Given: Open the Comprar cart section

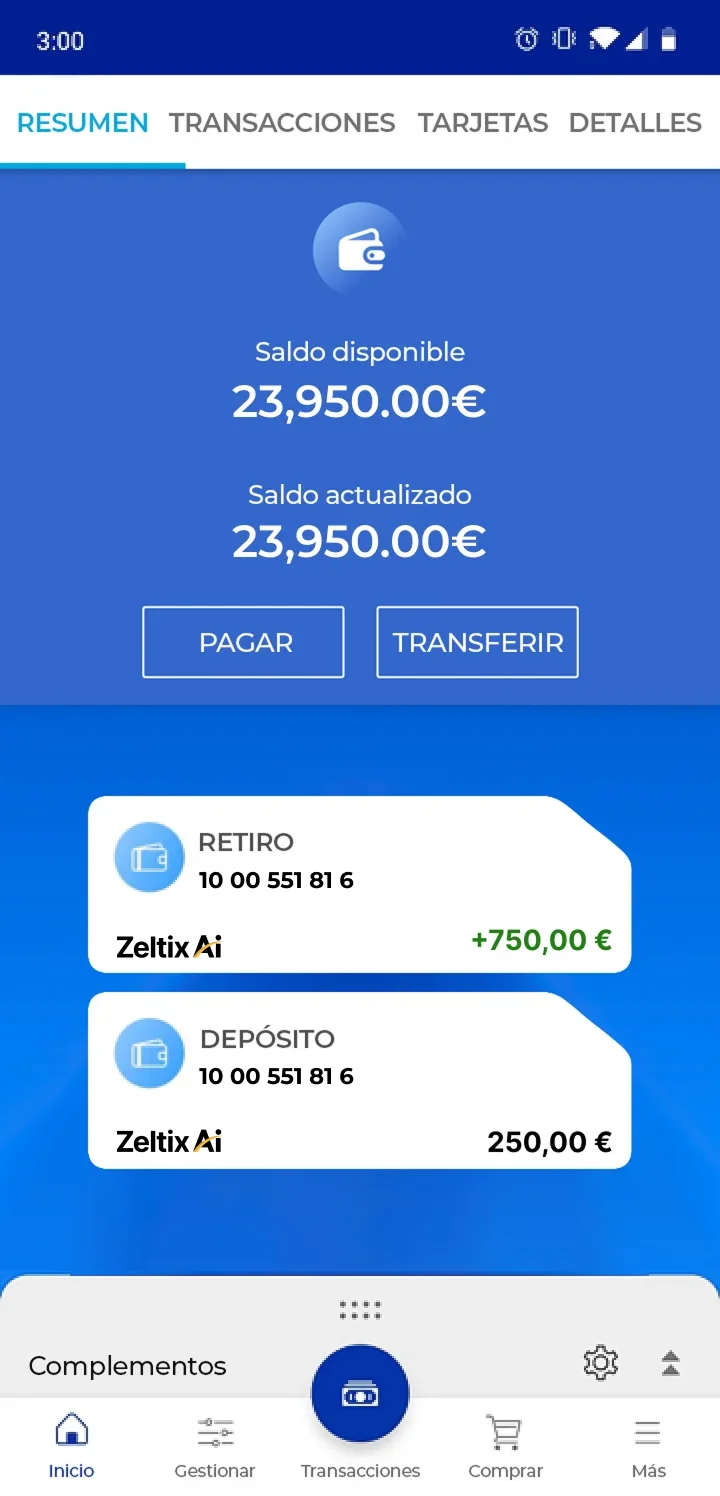Looking at the screenshot, I should (505, 1446).
